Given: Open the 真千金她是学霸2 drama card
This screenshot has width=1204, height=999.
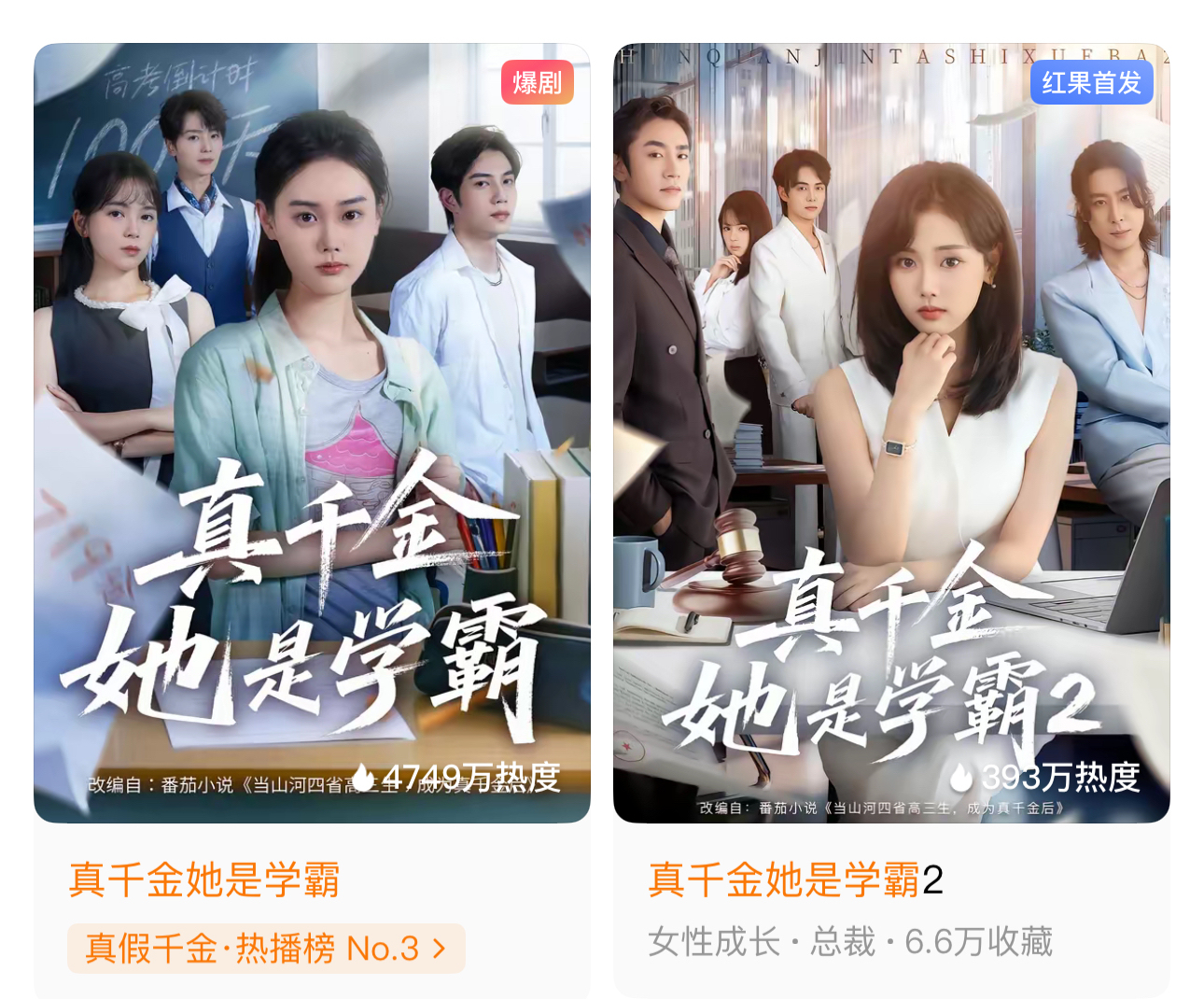Looking at the screenshot, I should click(890, 432).
